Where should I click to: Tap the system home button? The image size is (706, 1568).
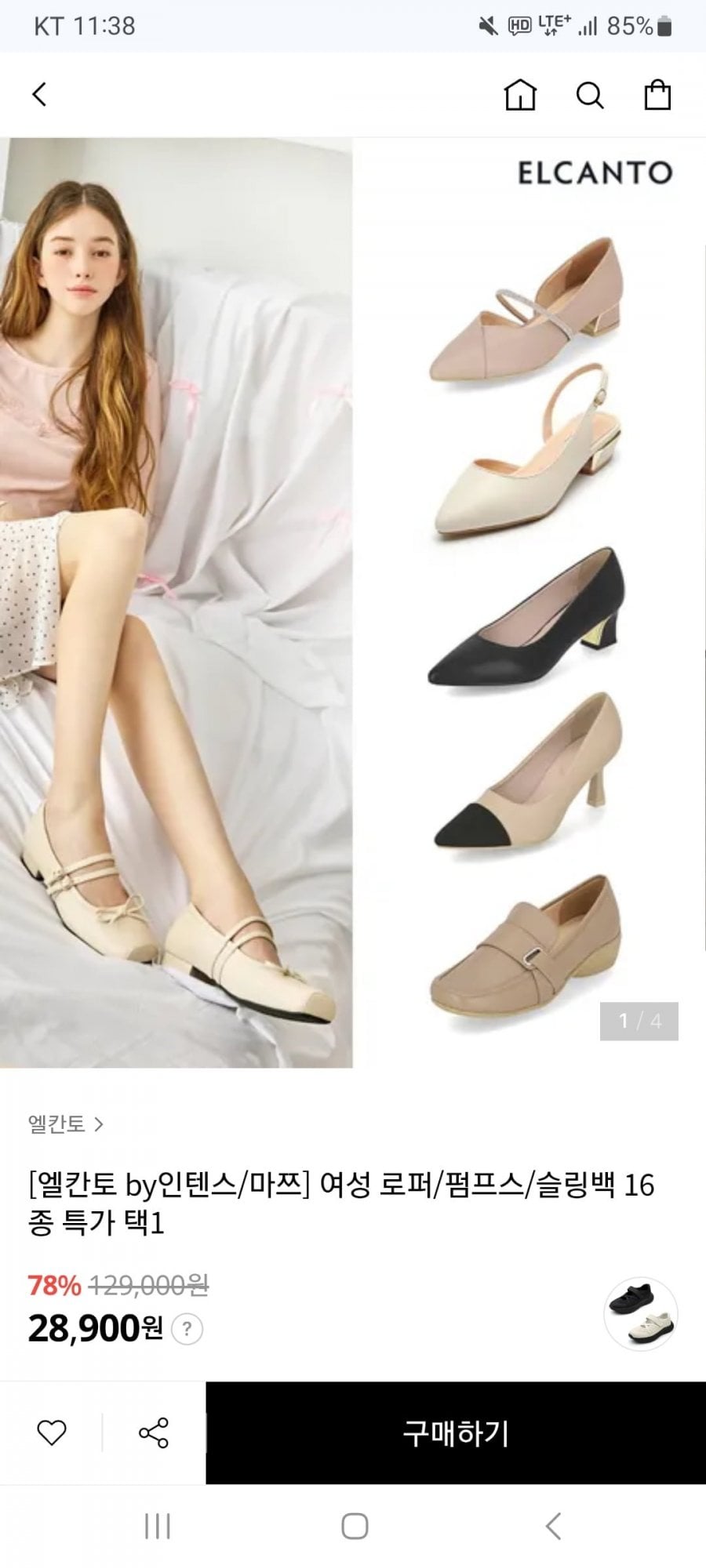tap(355, 1526)
